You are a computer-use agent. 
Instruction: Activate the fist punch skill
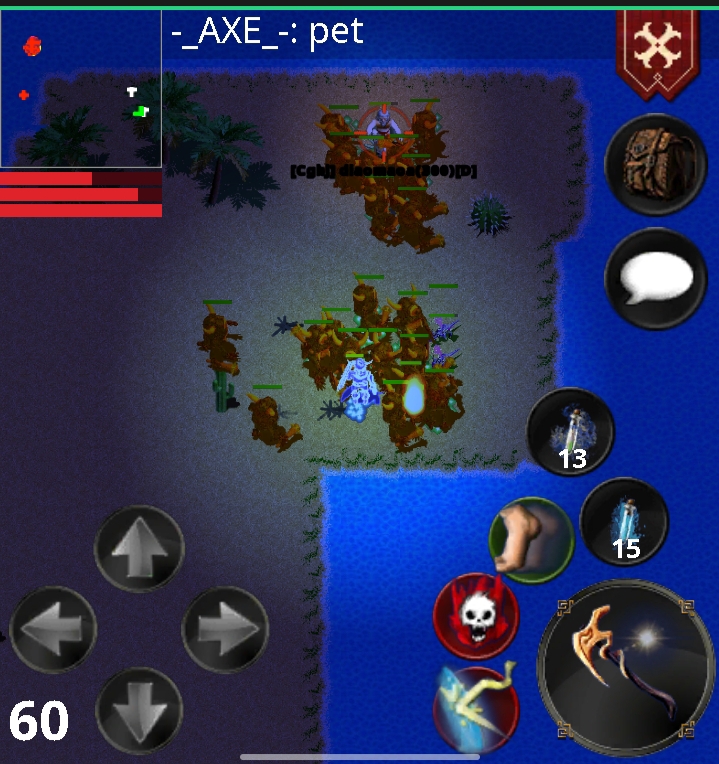pos(531,540)
